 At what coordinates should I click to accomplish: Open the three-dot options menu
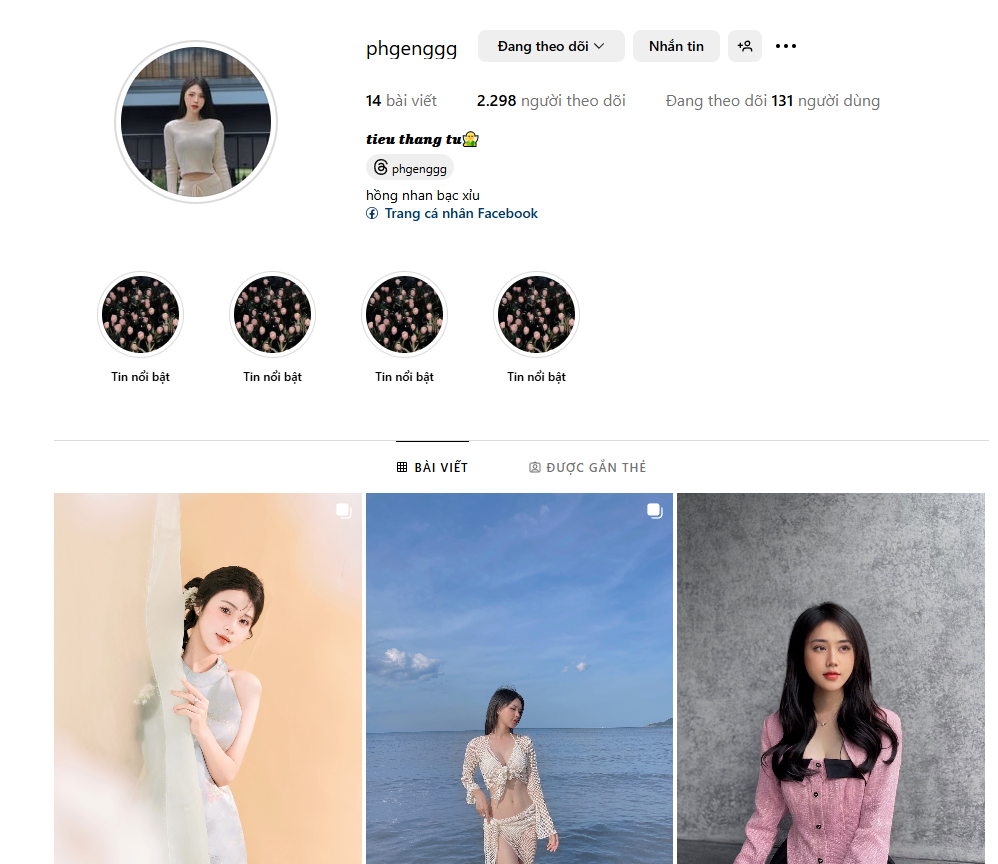[786, 46]
